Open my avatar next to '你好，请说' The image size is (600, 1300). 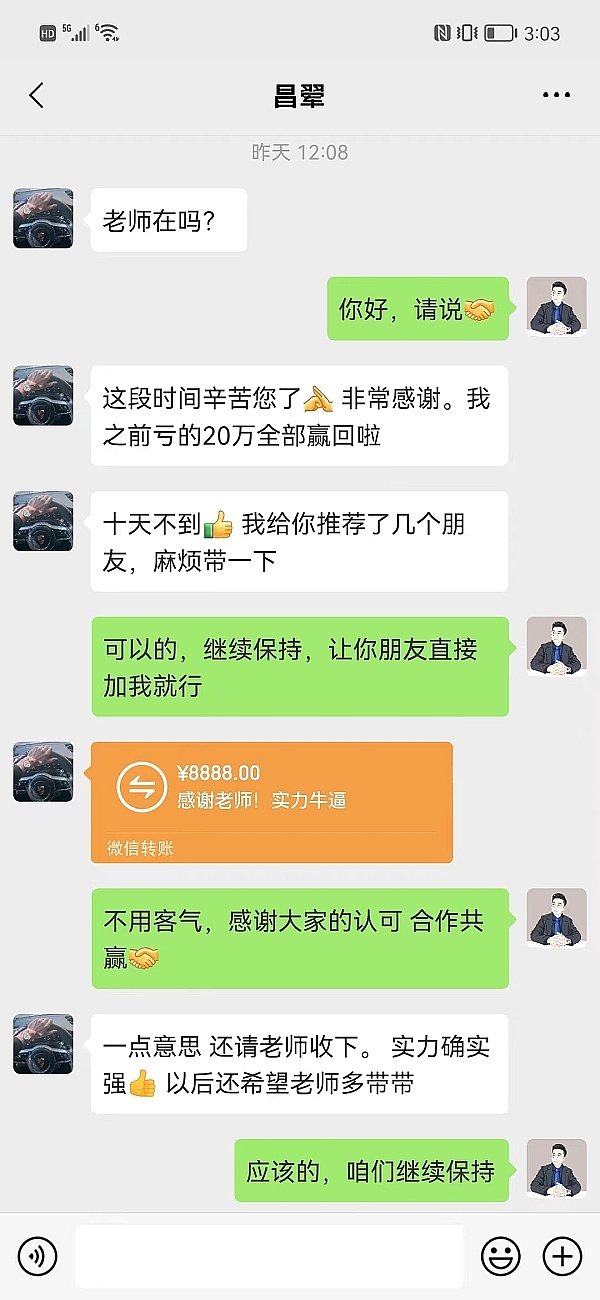pyautogui.click(x=556, y=307)
